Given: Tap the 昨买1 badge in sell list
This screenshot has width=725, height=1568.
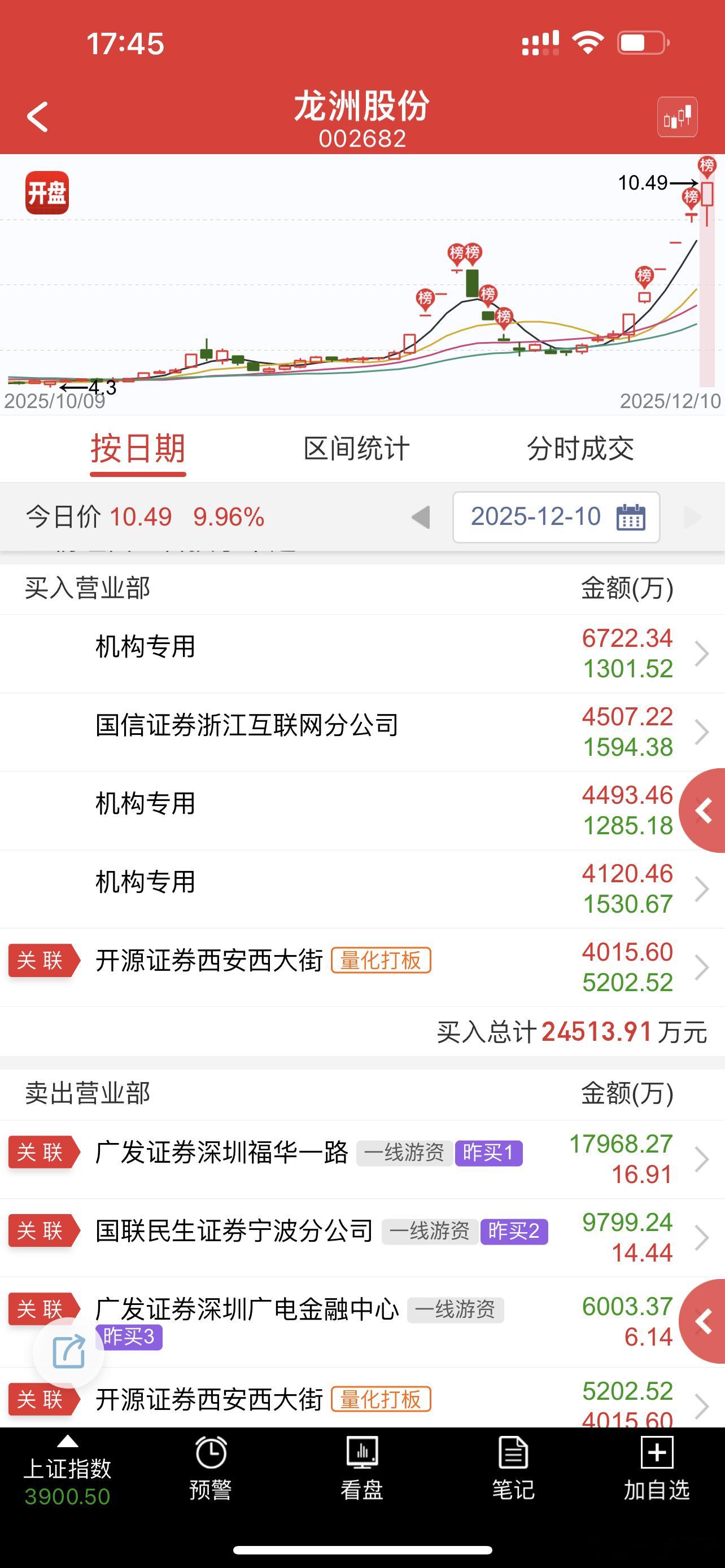Looking at the screenshot, I should click(490, 1151).
